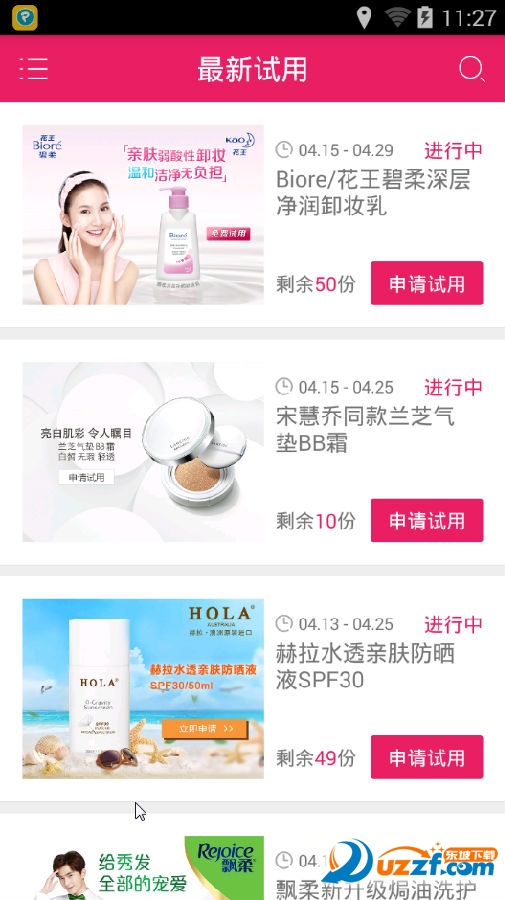Open the Rejoice 飘柔 product banner
505x900 pixels.
tap(143, 868)
